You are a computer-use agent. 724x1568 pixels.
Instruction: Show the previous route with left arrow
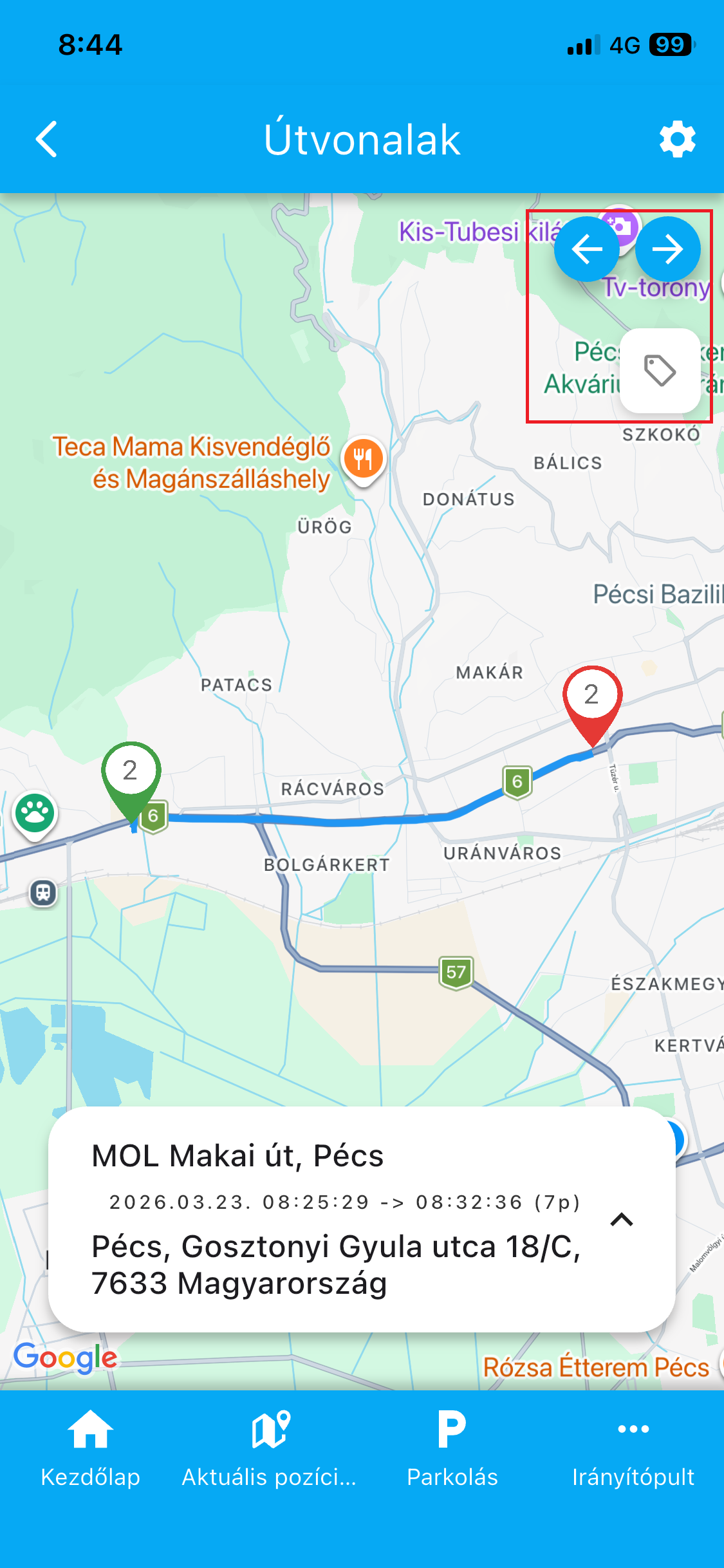(587, 250)
